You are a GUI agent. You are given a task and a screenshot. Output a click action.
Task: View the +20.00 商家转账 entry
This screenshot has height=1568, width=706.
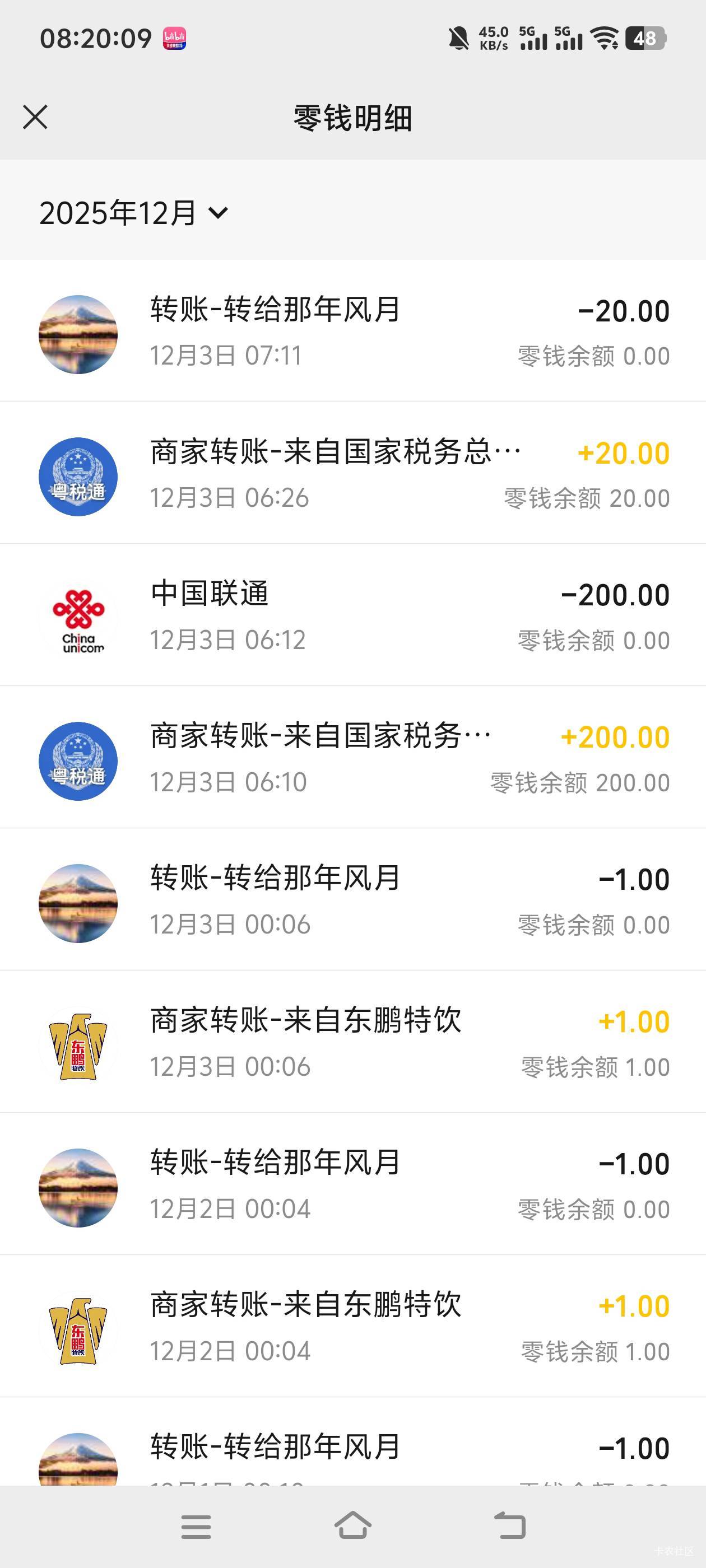click(x=352, y=474)
